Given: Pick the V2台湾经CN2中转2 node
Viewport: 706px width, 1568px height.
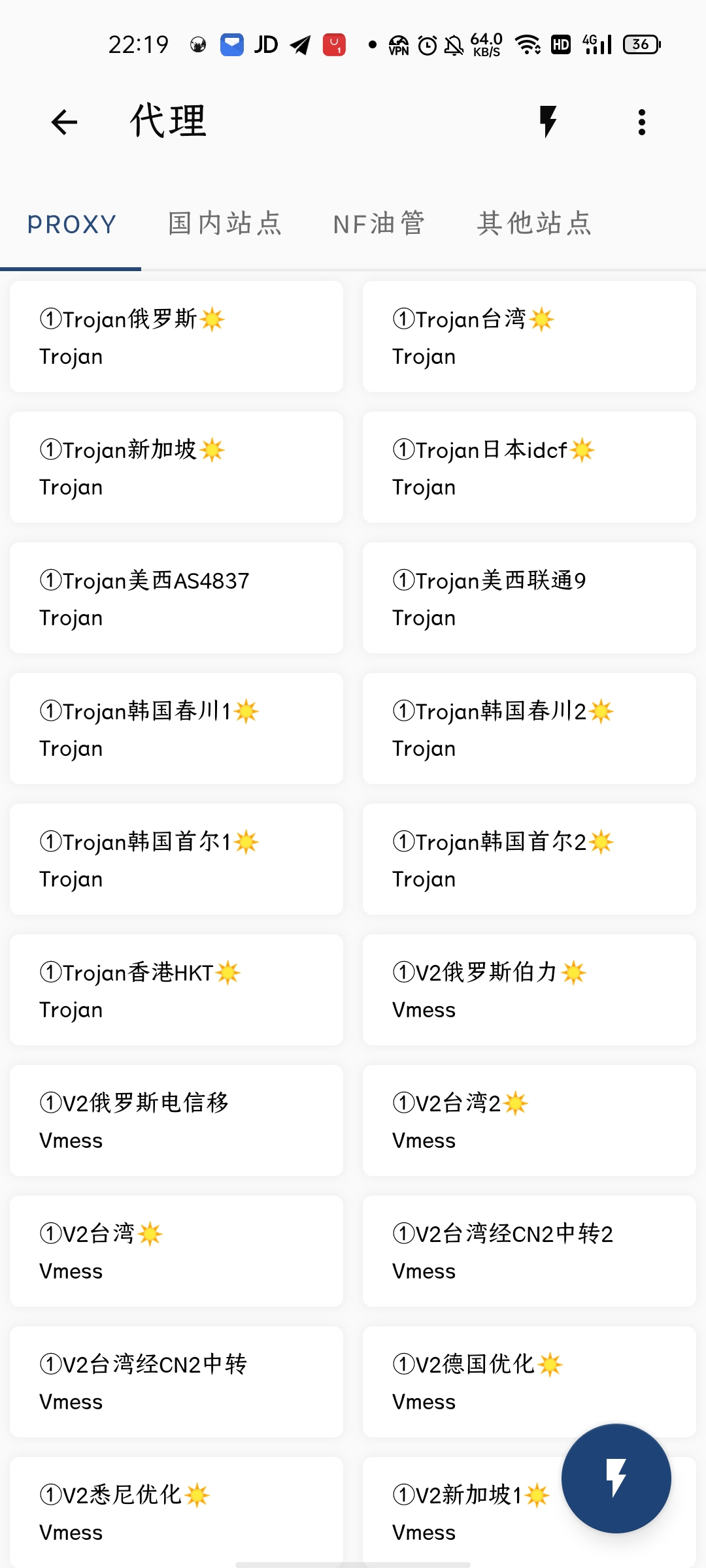Looking at the screenshot, I should 529,1251.
